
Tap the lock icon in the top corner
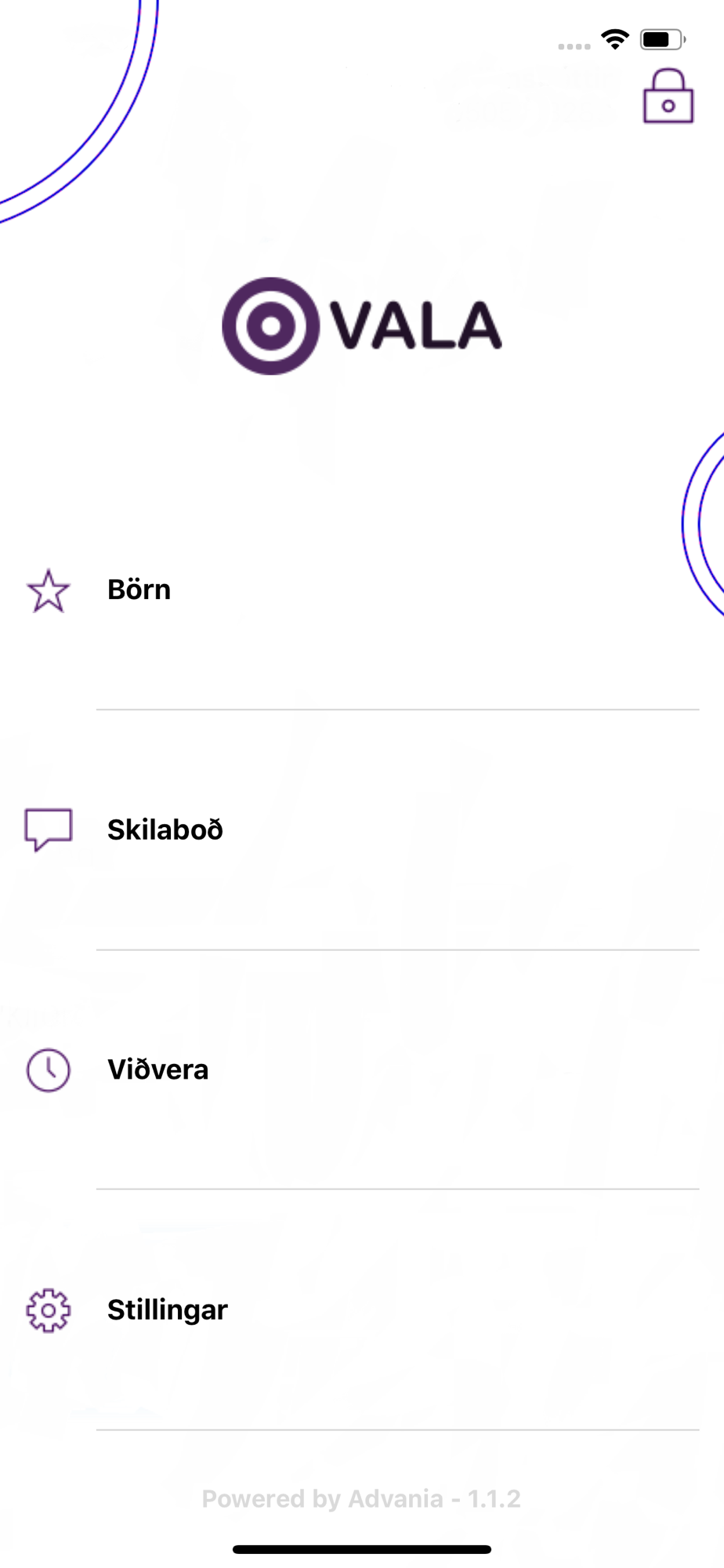[668, 96]
